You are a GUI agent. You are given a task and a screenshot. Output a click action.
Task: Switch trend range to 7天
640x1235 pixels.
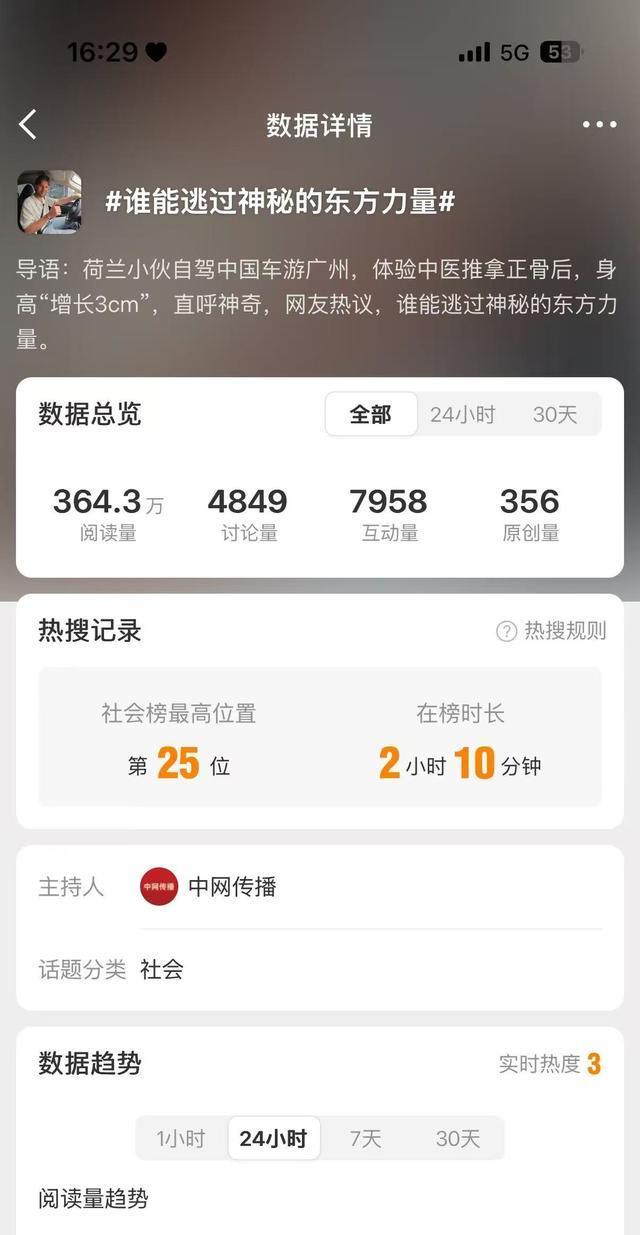(365, 1138)
